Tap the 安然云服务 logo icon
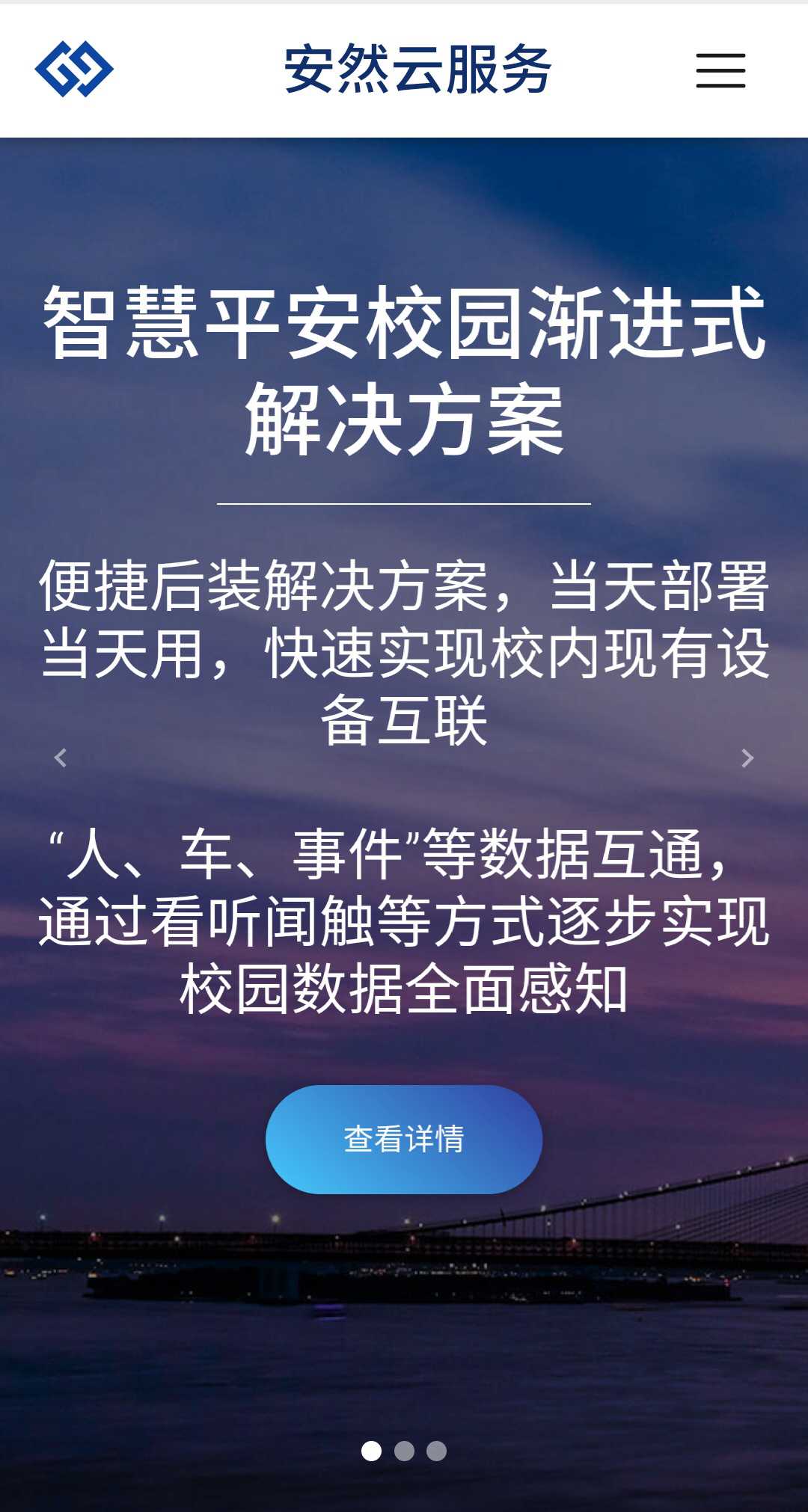The image size is (808, 1512). pos(74,69)
